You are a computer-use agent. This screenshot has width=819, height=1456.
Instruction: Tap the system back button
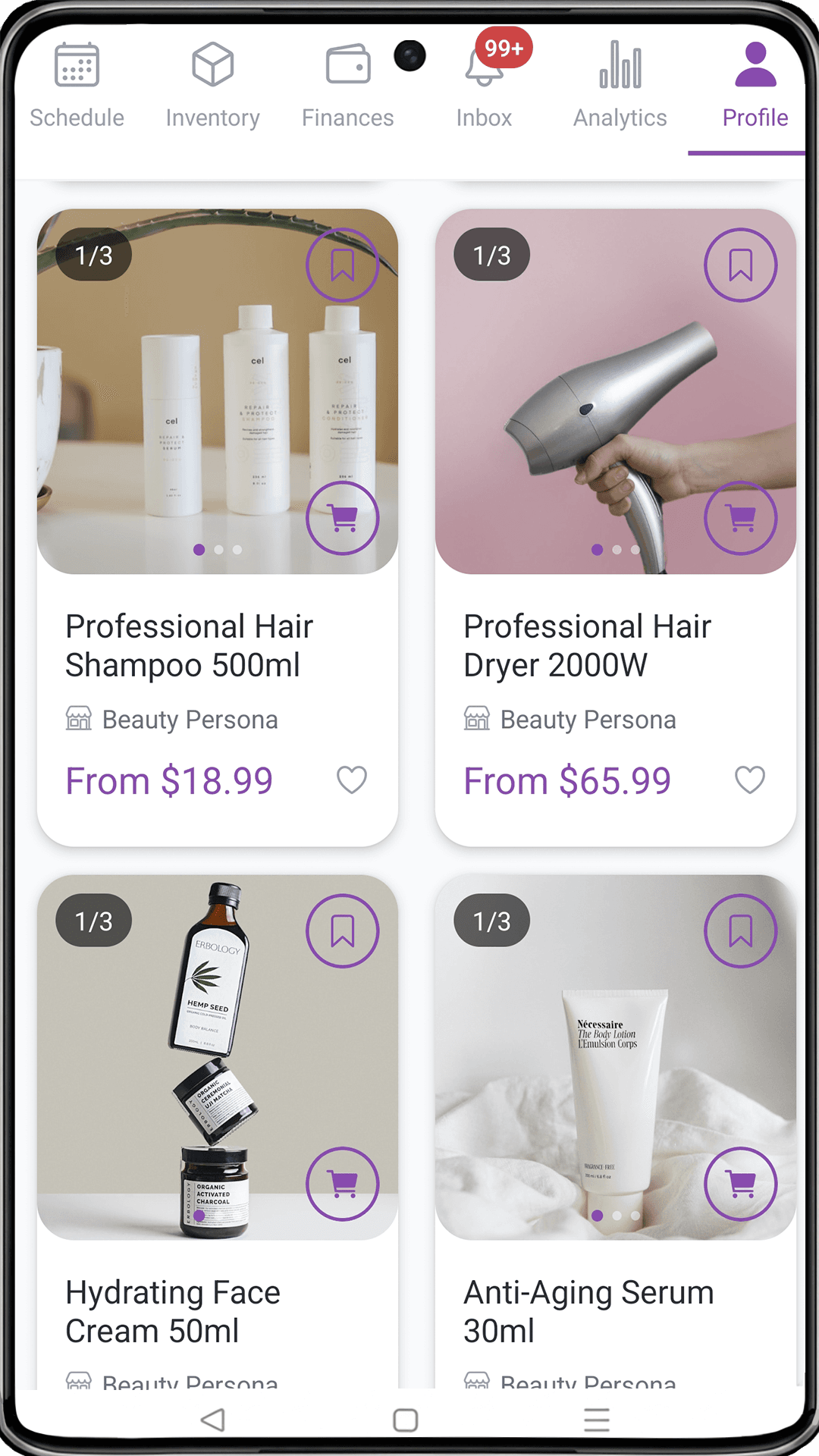point(213,1420)
